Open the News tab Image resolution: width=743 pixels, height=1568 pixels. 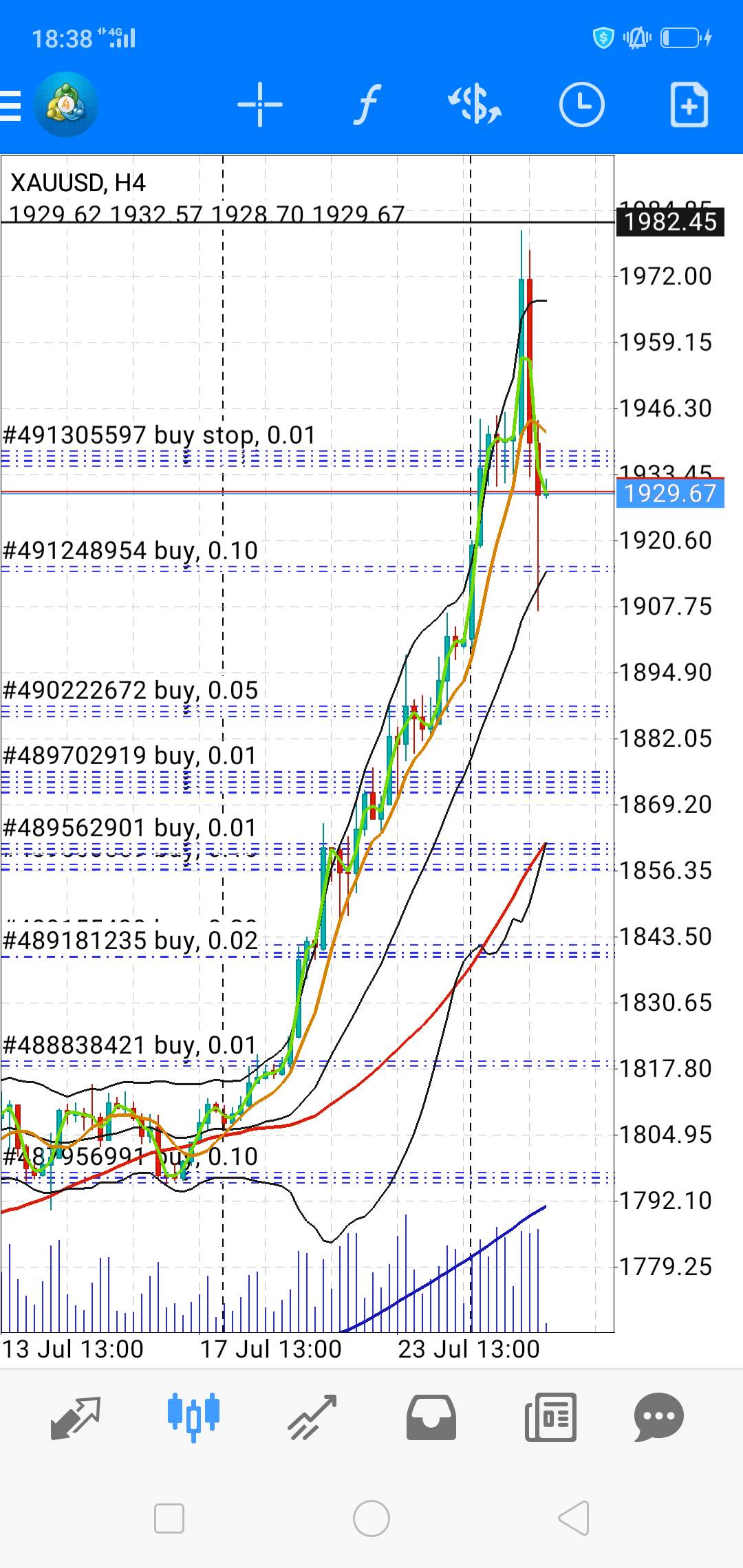(x=550, y=1417)
